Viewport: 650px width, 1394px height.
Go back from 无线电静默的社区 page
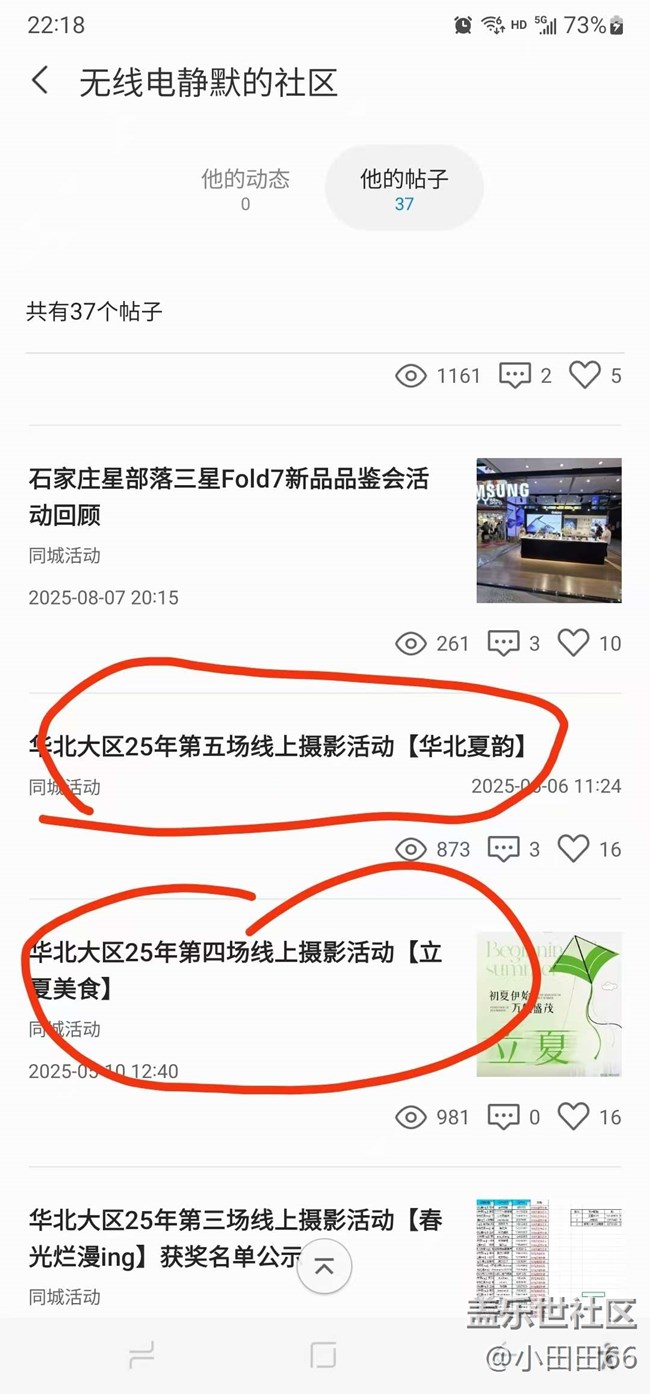click(x=41, y=81)
